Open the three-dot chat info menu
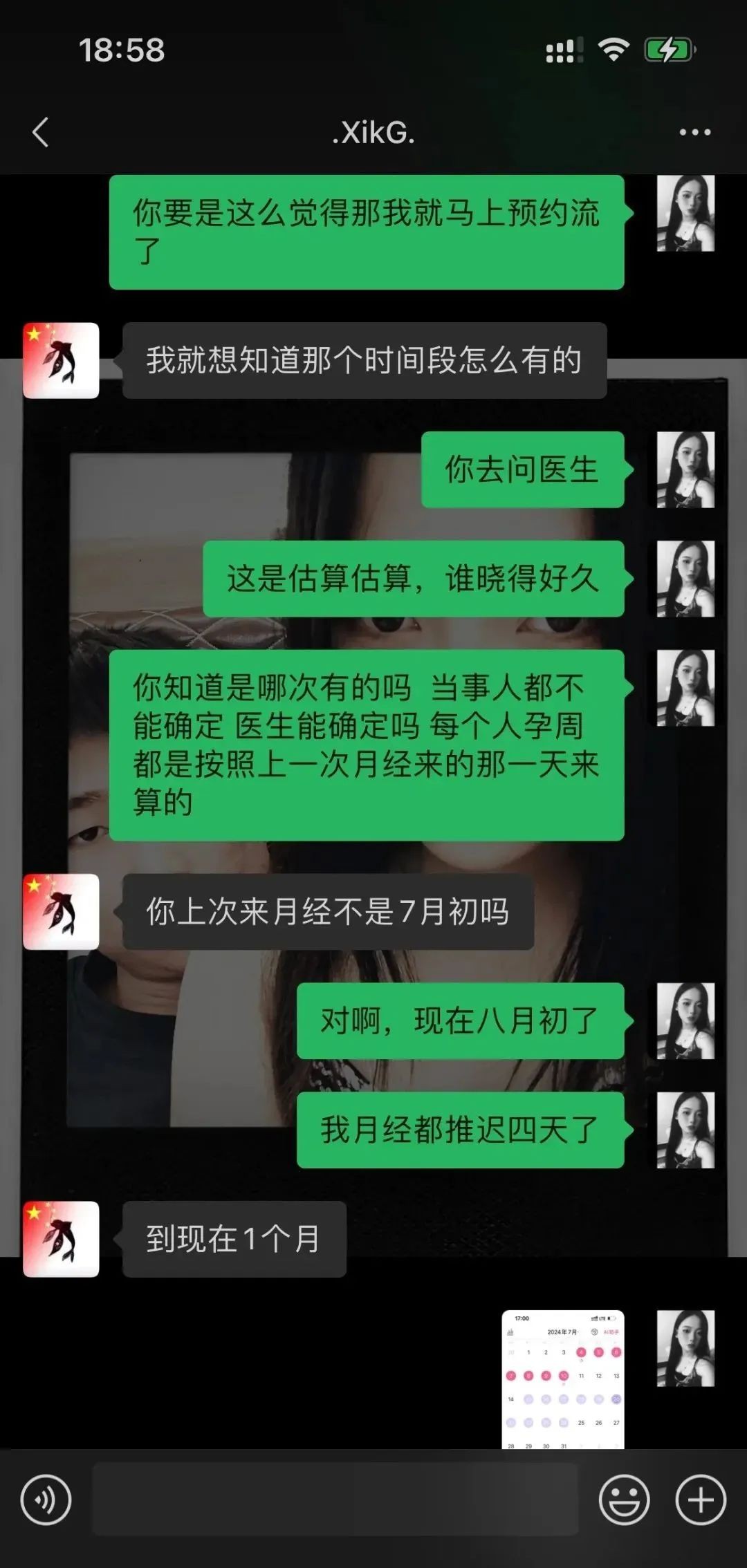This screenshot has height=1568, width=747. (694, 132)
